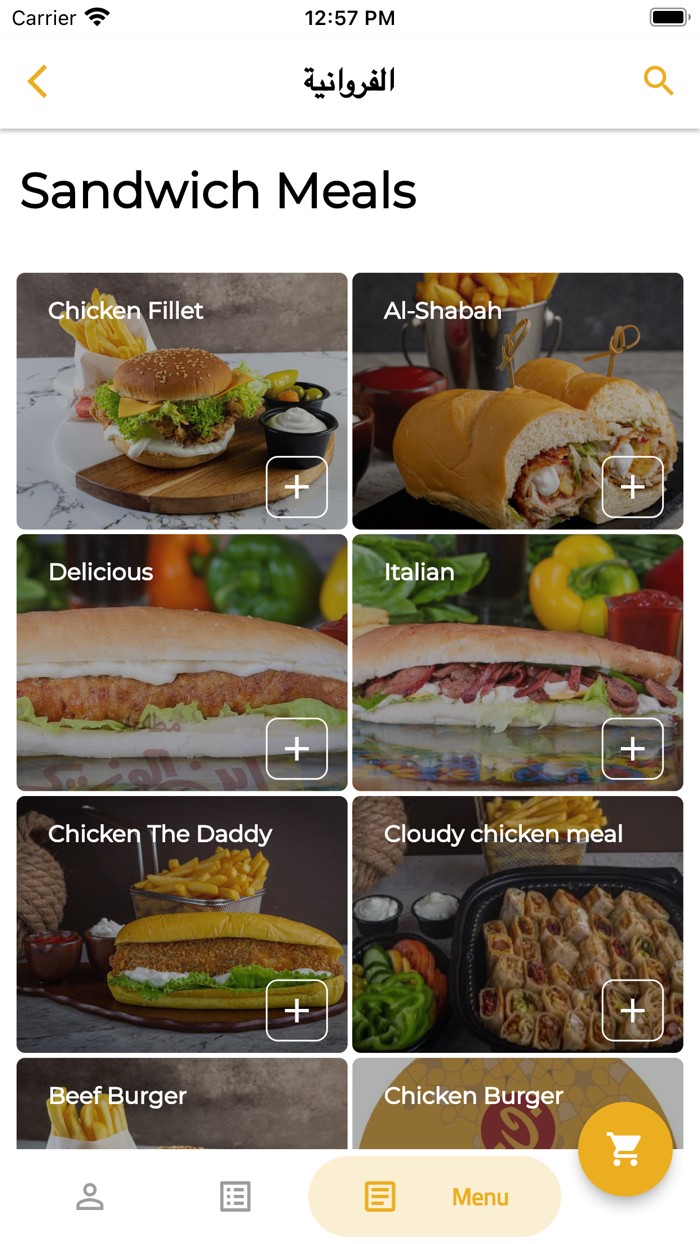Screen dimensions: 700x1244
Task: Open the Beef Burger card
Action: 182,1103
